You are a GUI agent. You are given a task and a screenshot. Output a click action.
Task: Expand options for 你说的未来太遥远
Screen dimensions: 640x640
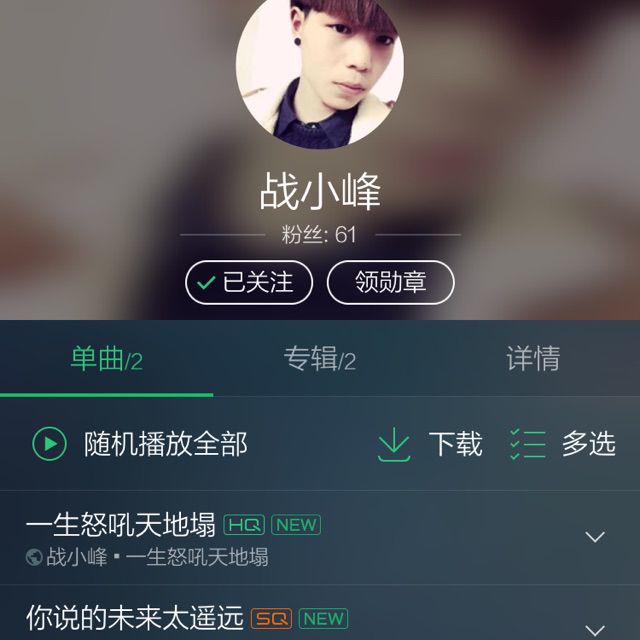pyautogui.click(x=595, y=628)
